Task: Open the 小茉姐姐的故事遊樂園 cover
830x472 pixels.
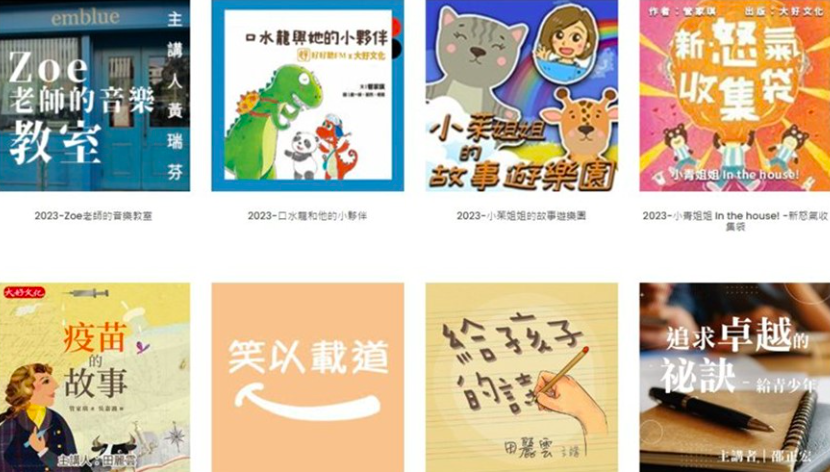Action: 521,96
